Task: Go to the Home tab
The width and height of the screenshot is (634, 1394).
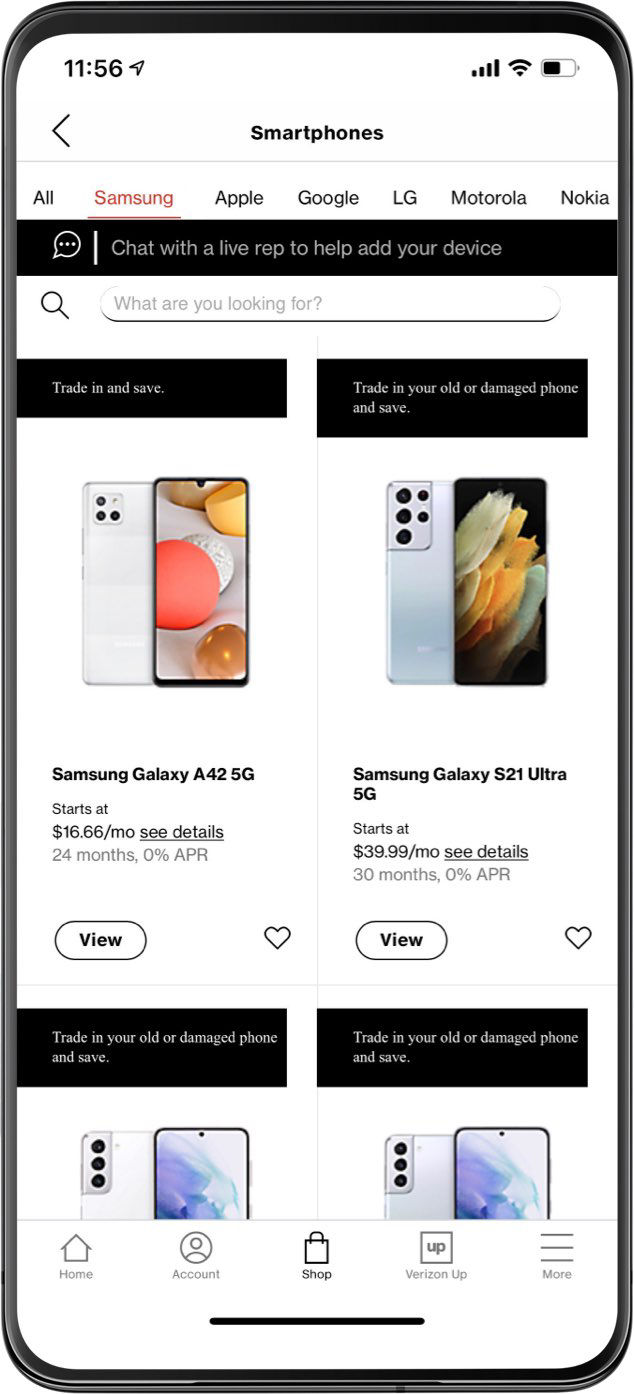Action: [76, 1256]
